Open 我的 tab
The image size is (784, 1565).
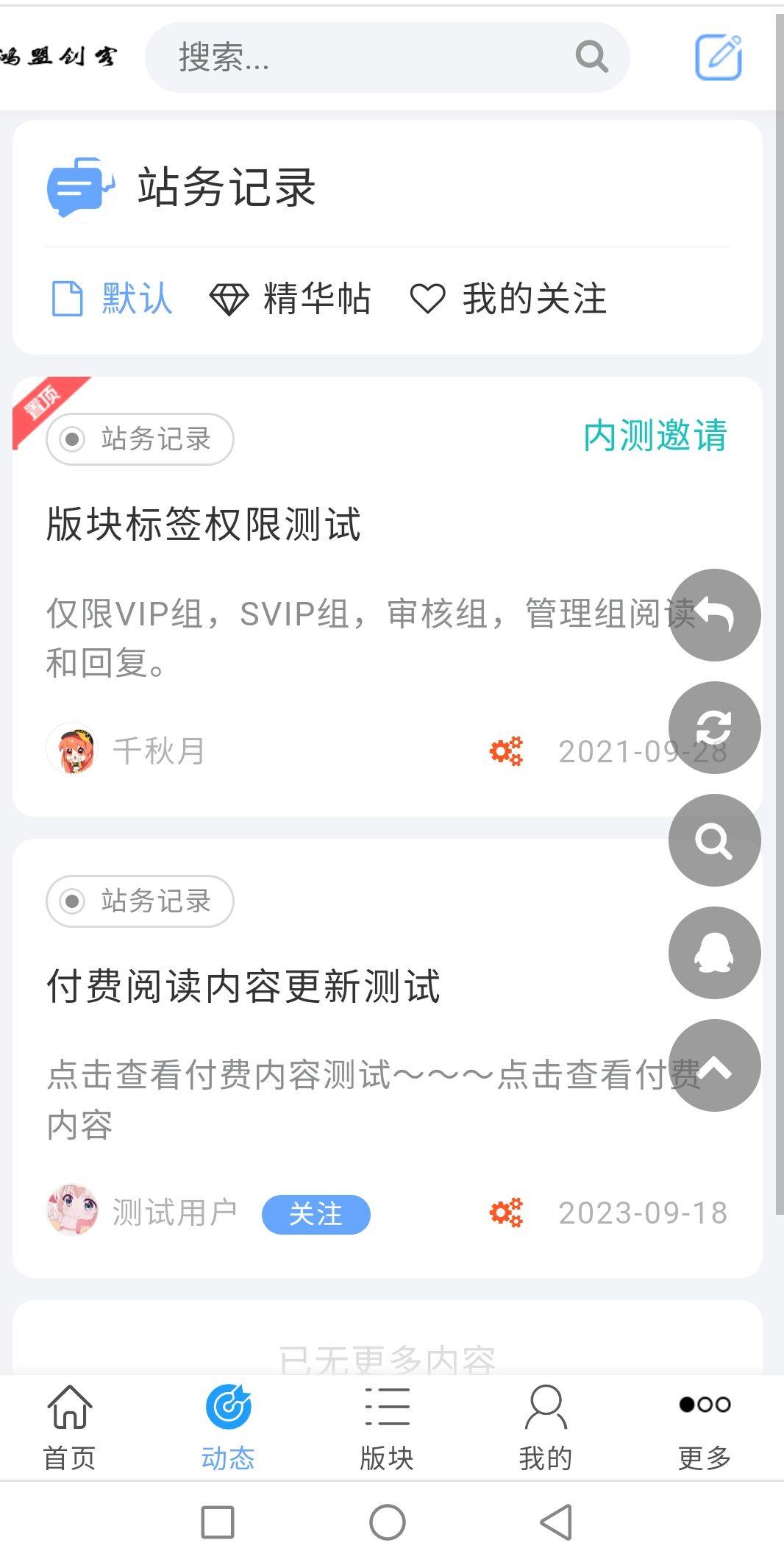(545, 1427)
